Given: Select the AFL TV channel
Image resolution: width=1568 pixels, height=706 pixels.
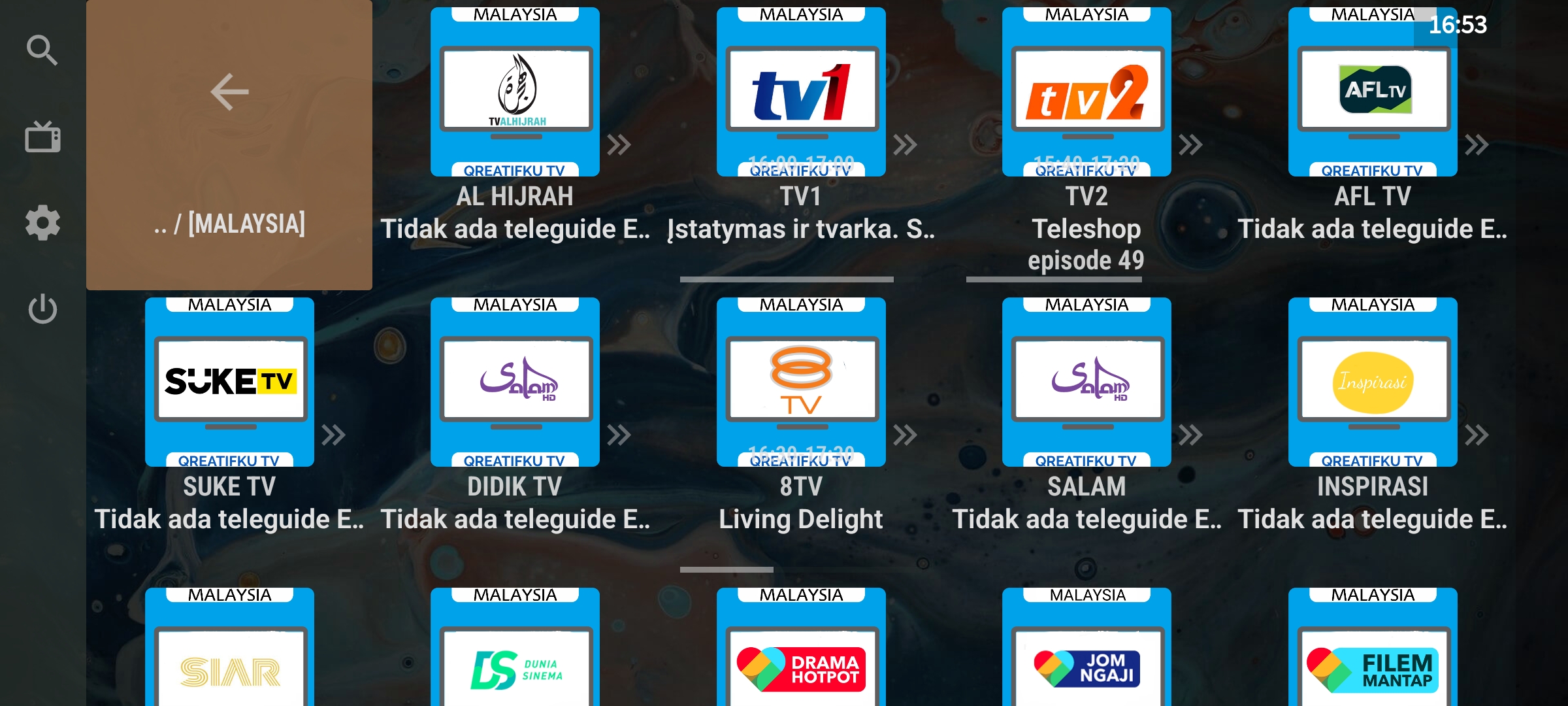Looking at the screenshot, I should (x=1373, y=92).
